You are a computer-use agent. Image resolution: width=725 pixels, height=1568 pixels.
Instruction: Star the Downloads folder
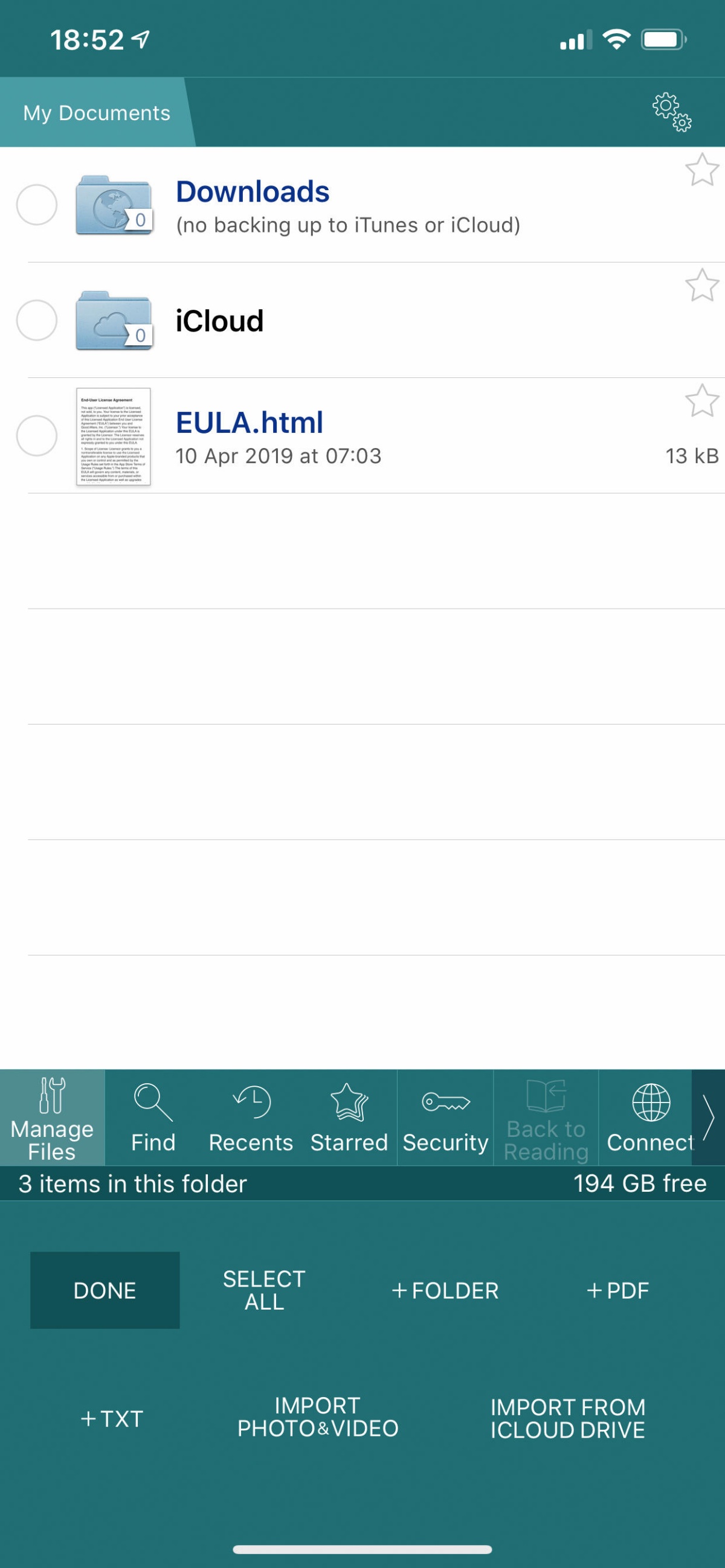[x=702, y=170]
